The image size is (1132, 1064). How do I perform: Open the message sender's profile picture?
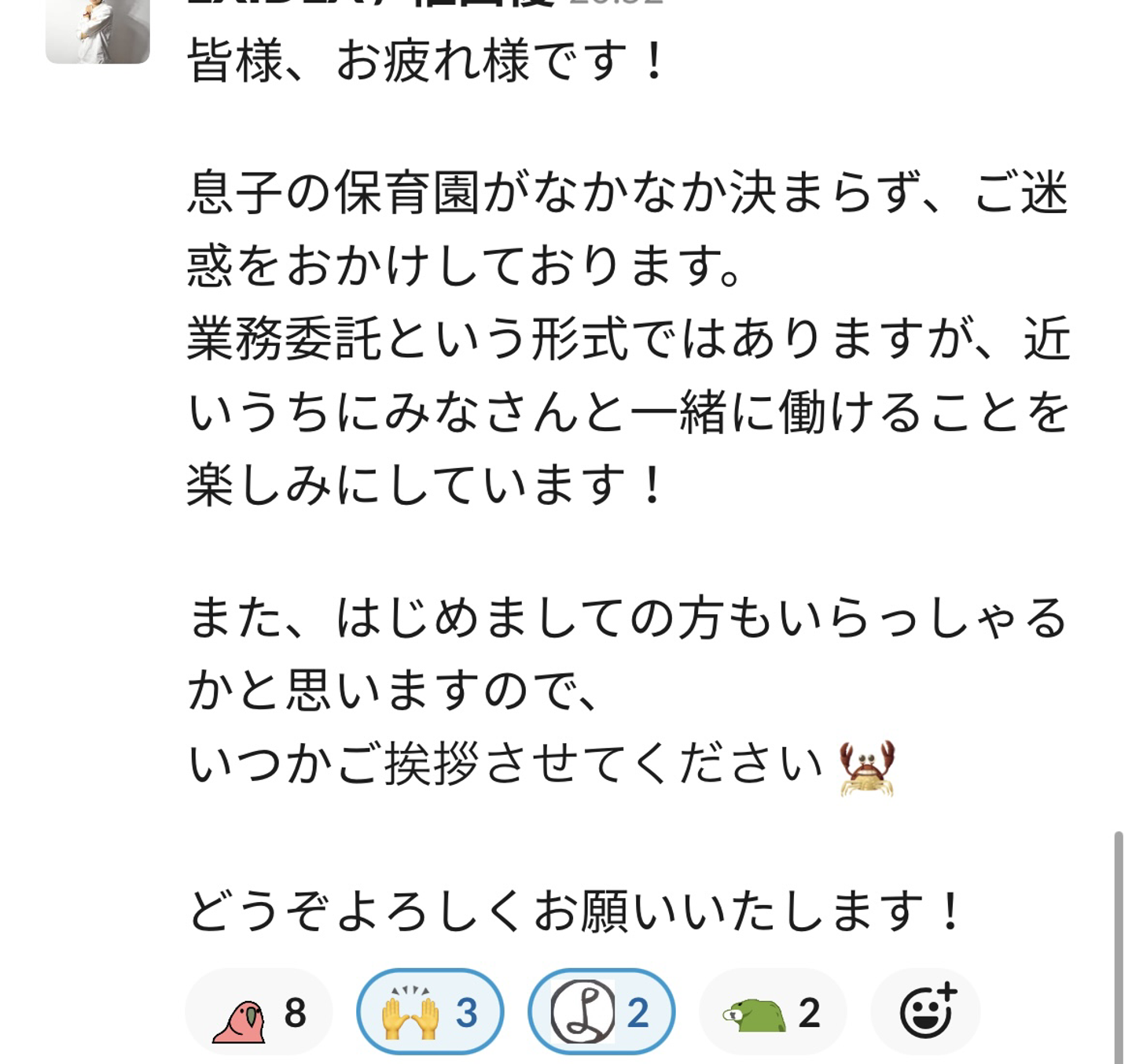[x=97, y=30]
